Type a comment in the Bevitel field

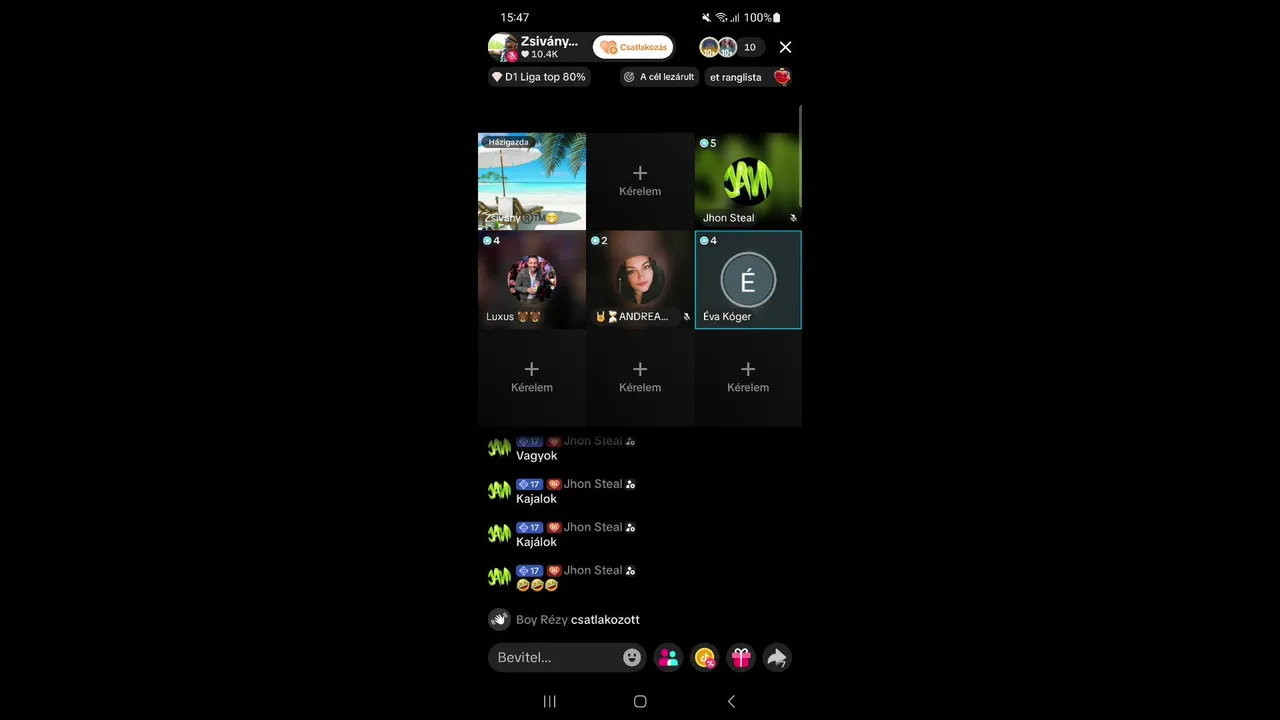point(555,657)
